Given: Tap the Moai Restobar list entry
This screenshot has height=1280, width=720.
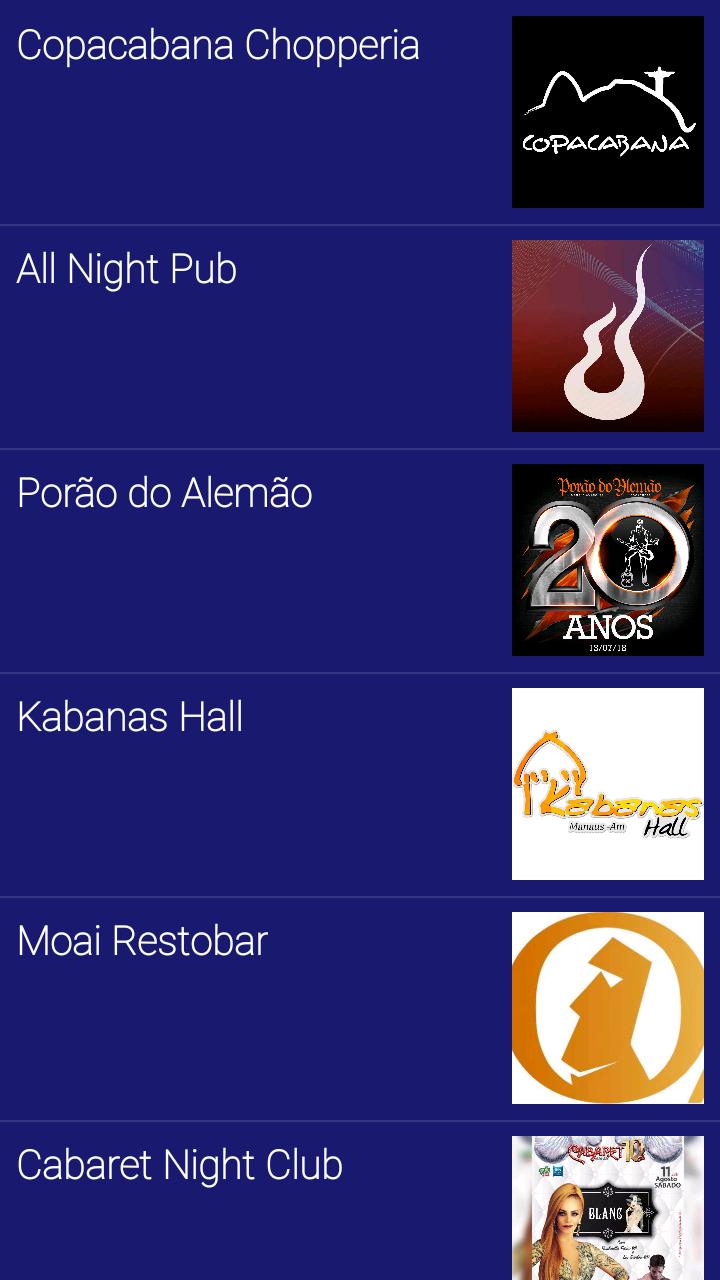Looking at the screenshot, I should point(300,1006).
